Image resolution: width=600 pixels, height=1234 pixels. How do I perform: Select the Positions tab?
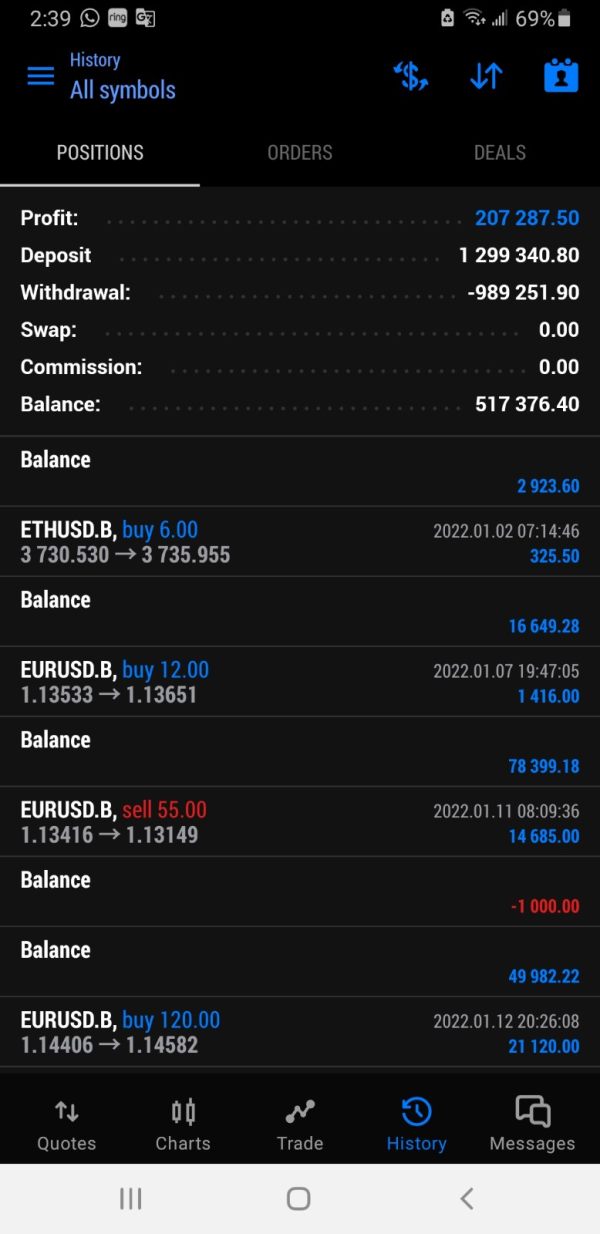(100, 153)
